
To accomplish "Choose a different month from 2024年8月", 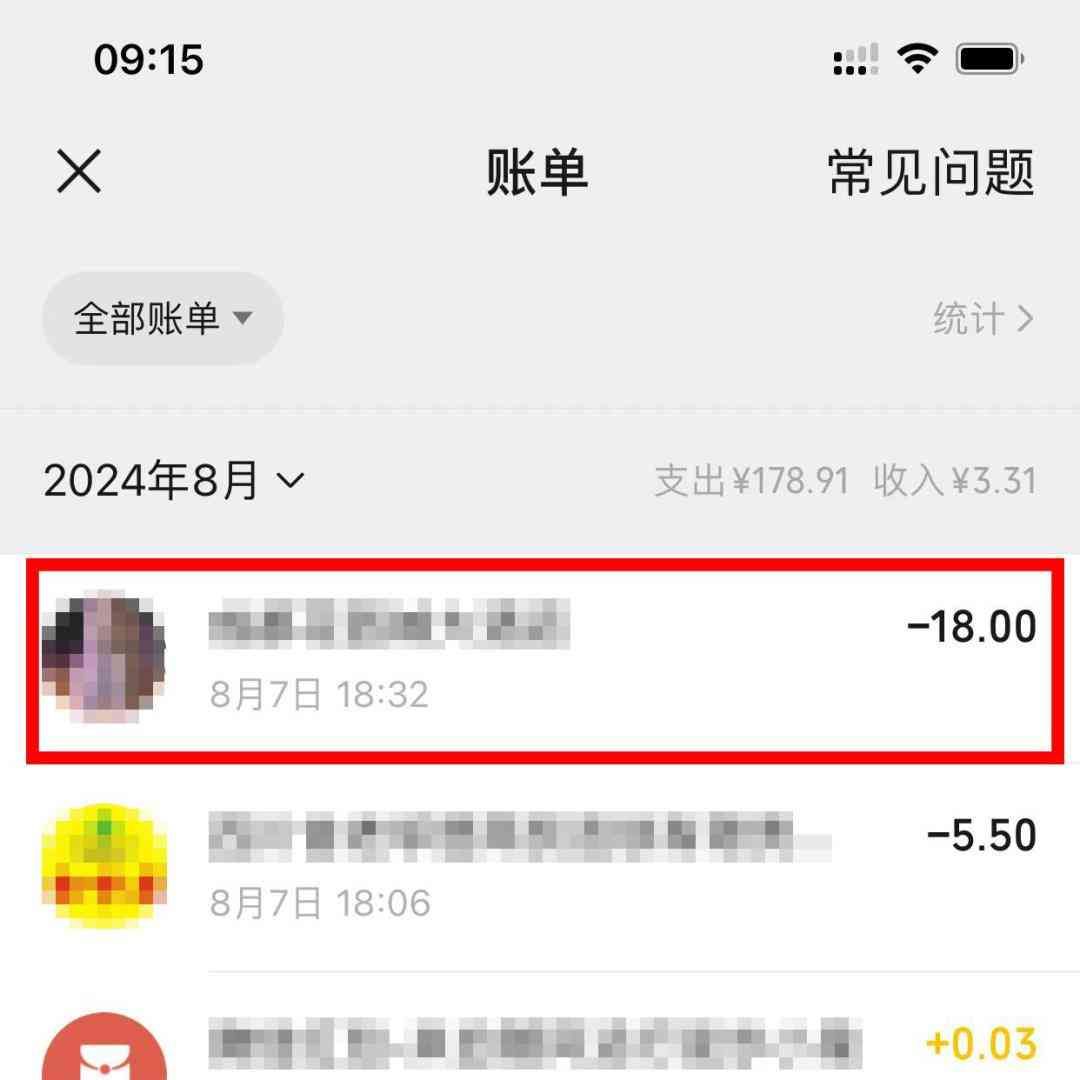I will pyautogui.click(x=173, y=481).
